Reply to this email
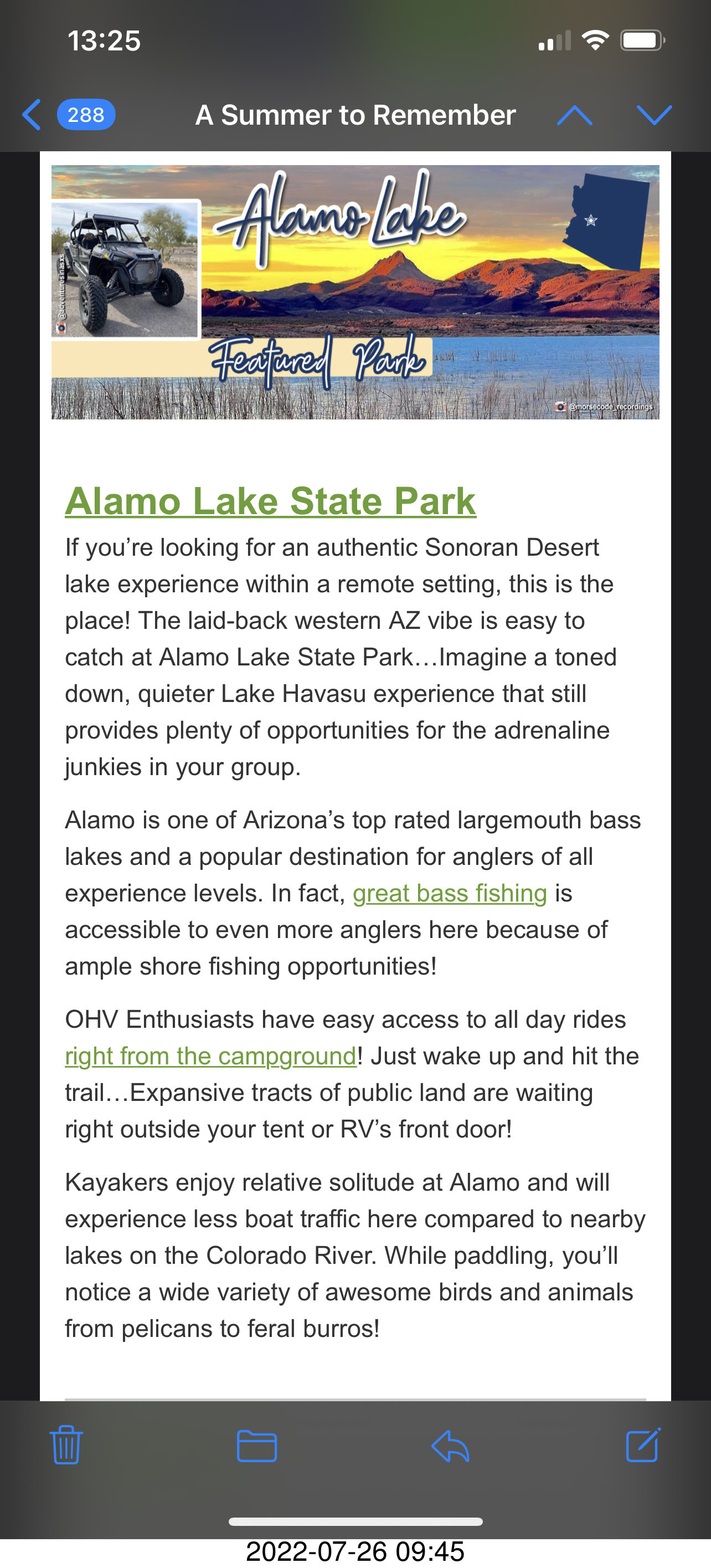The width and height of the screenshot is (711, 1568). coord(450,1446)
